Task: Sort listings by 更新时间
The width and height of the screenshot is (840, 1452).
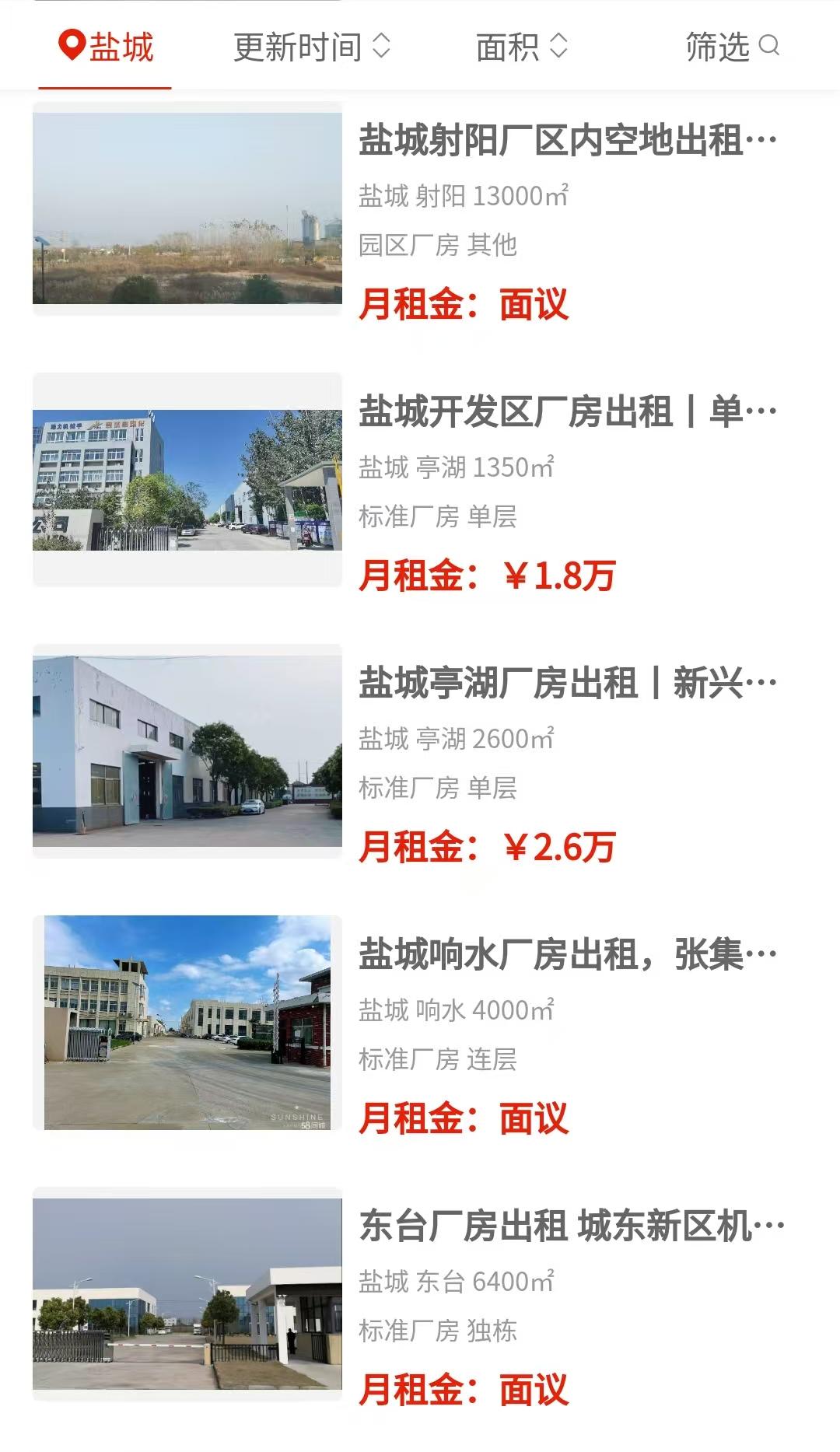Action: click(311, 47)
